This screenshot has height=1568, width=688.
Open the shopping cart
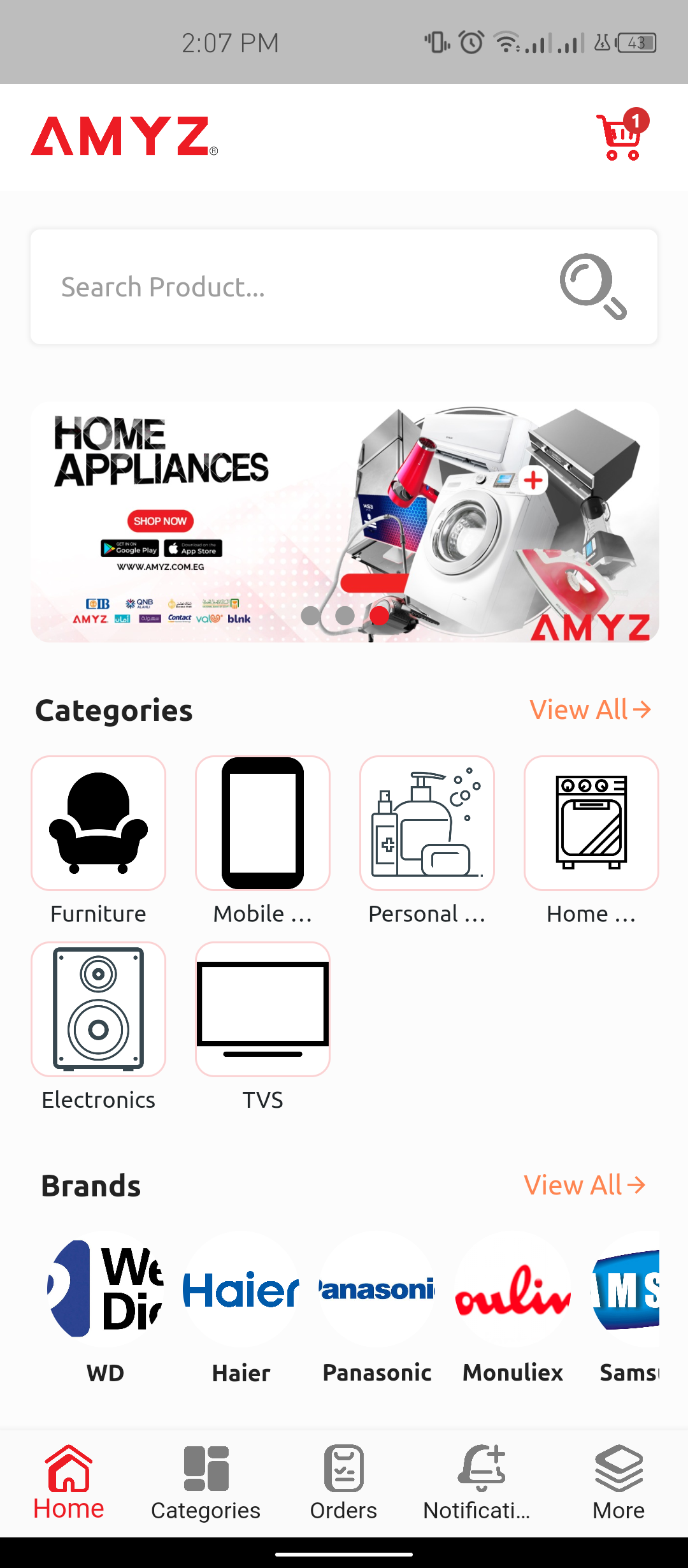pos(622,135)
